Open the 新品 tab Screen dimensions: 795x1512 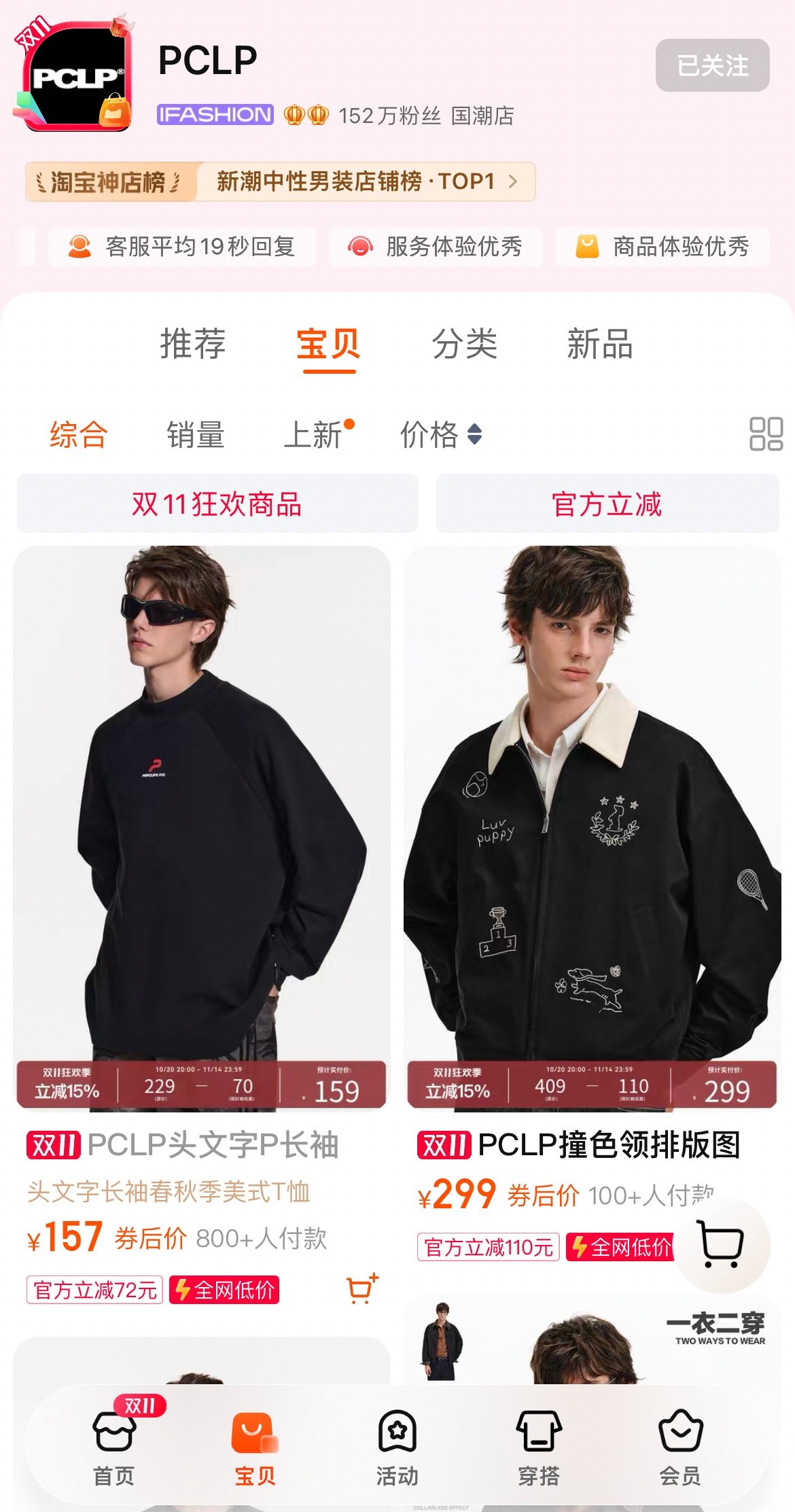tap(600, 344)
